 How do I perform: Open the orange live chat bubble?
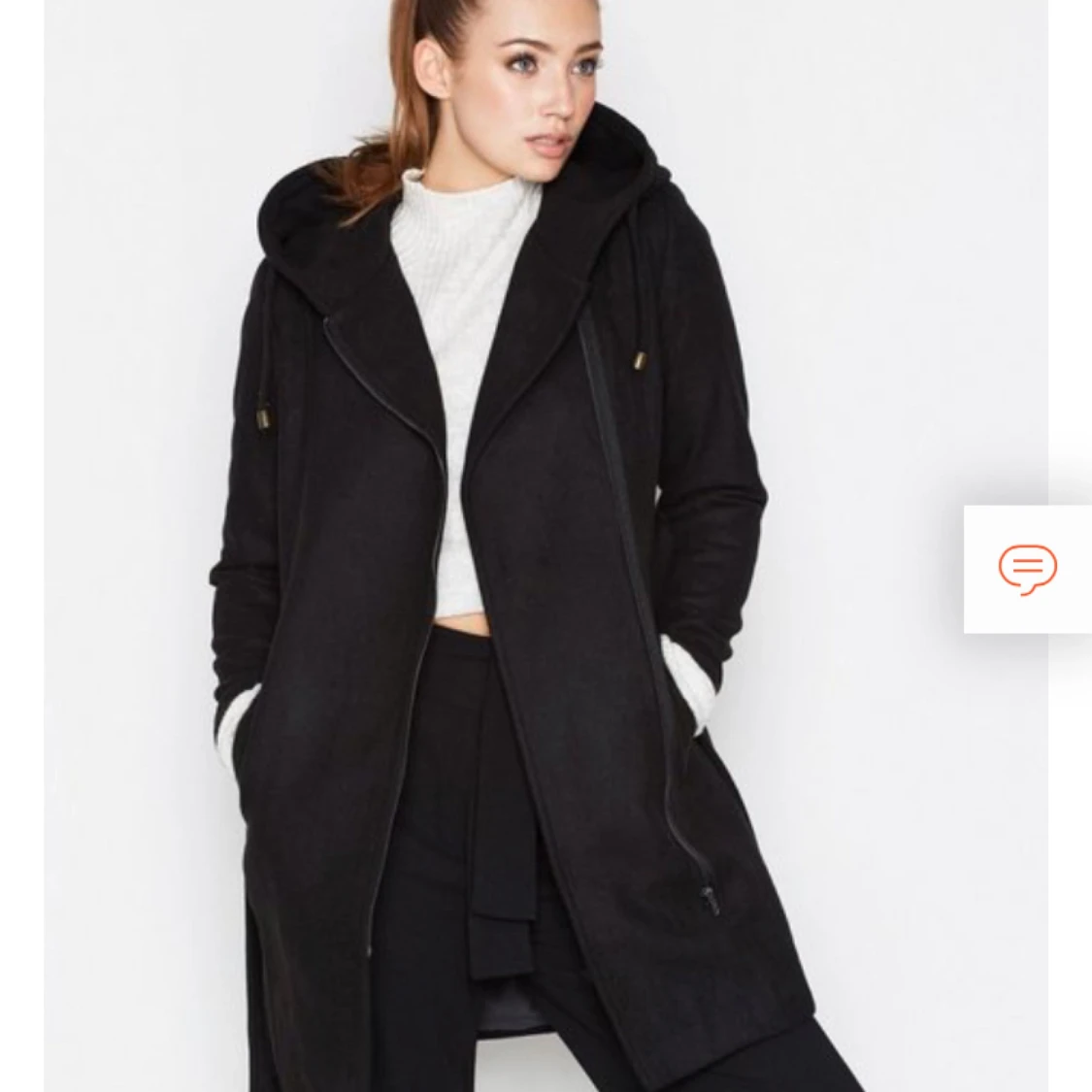point(1027,569)
